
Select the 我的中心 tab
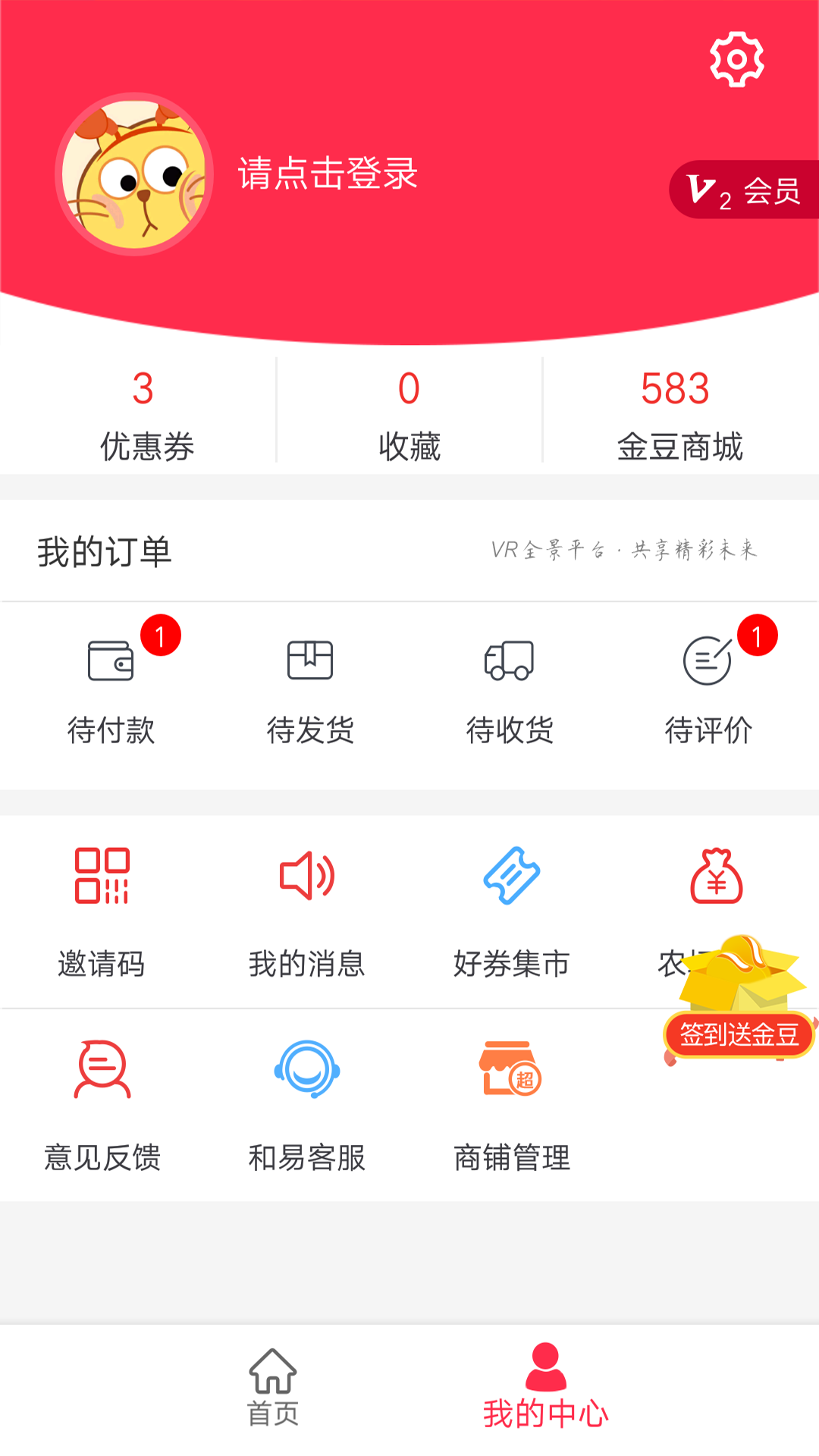tap(546, 1386)
